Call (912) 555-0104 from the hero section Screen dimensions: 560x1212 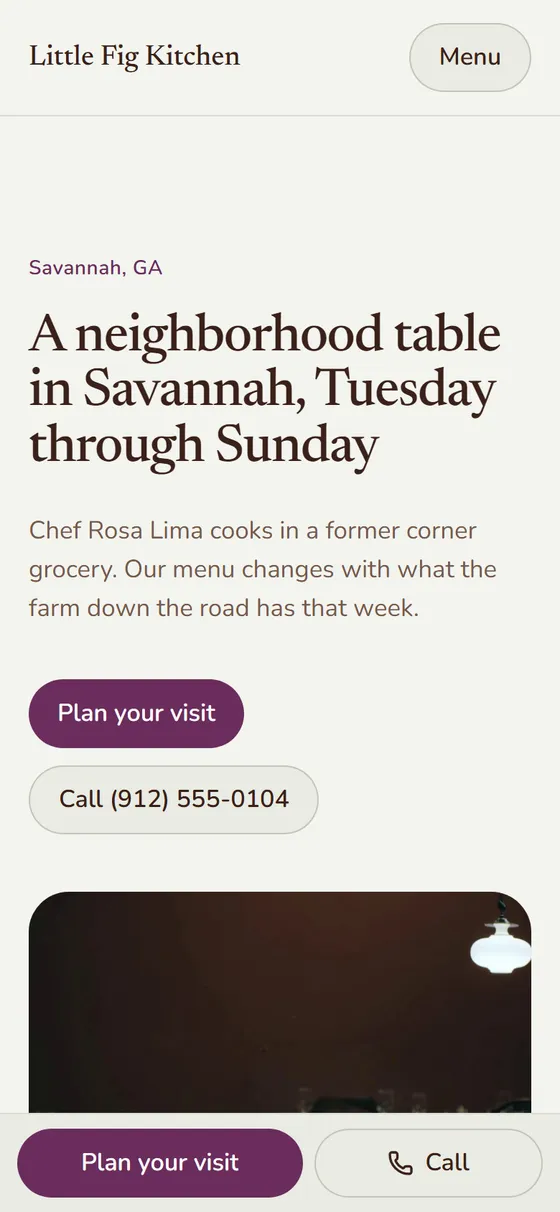[x=174, y=799]
